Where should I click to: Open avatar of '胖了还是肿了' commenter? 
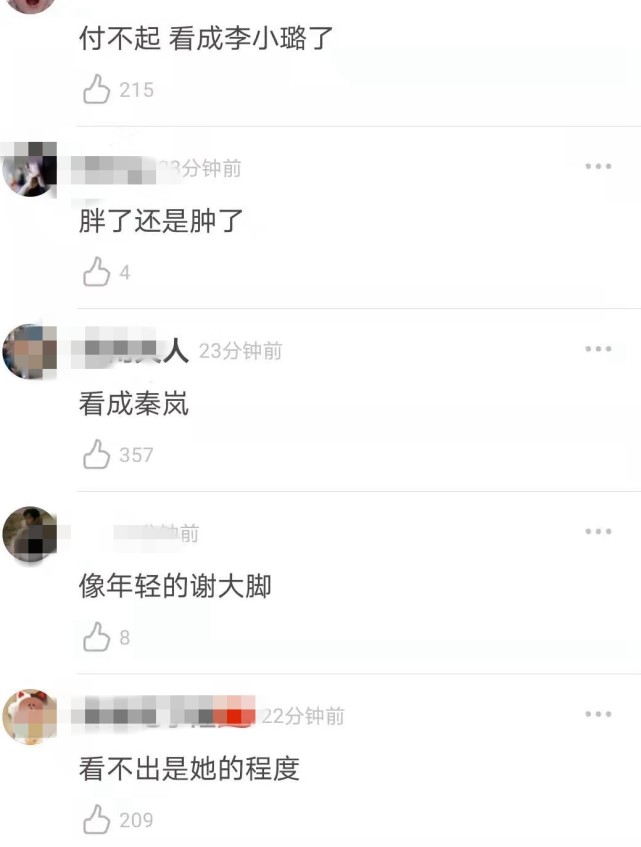point(30,168)
